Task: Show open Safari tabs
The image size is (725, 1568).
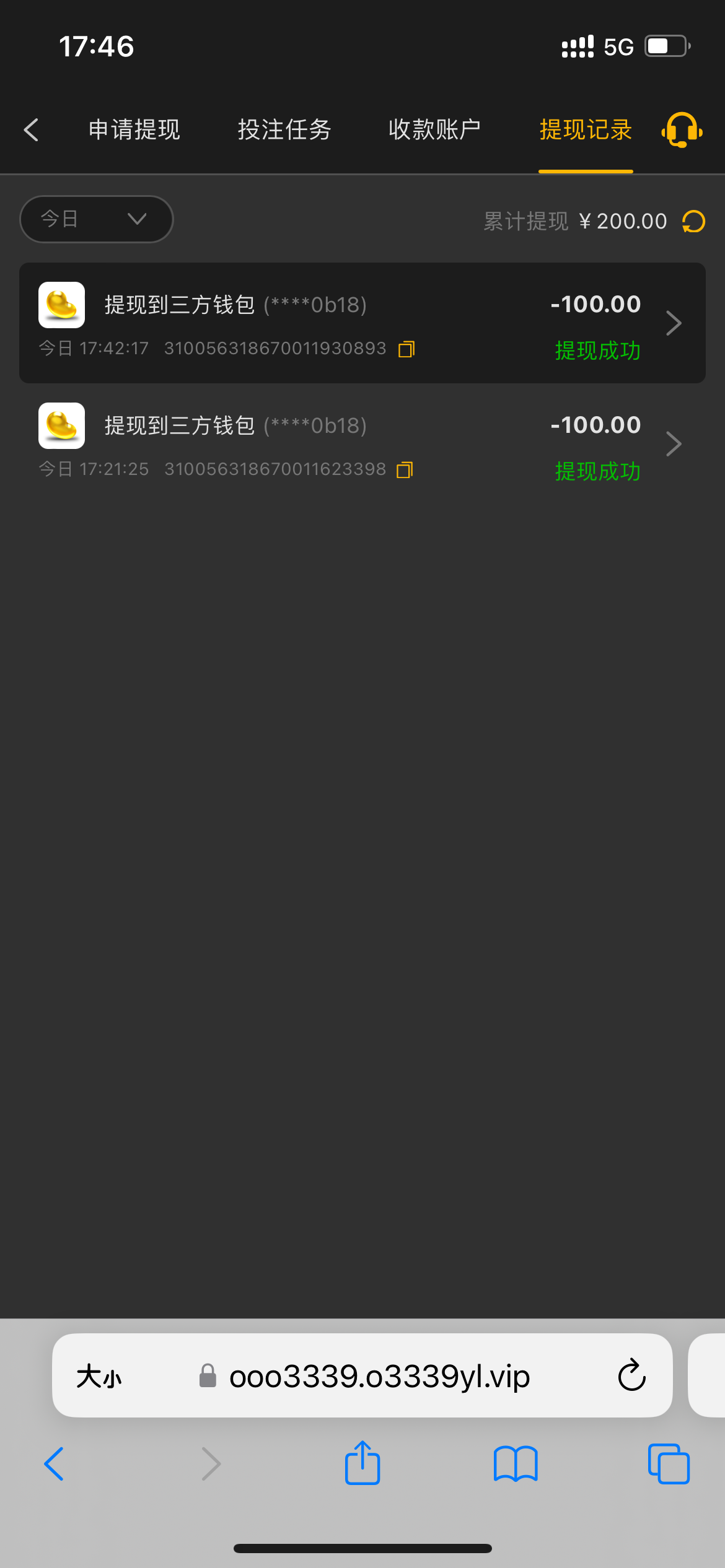Action: click(x=669, y=1464)
